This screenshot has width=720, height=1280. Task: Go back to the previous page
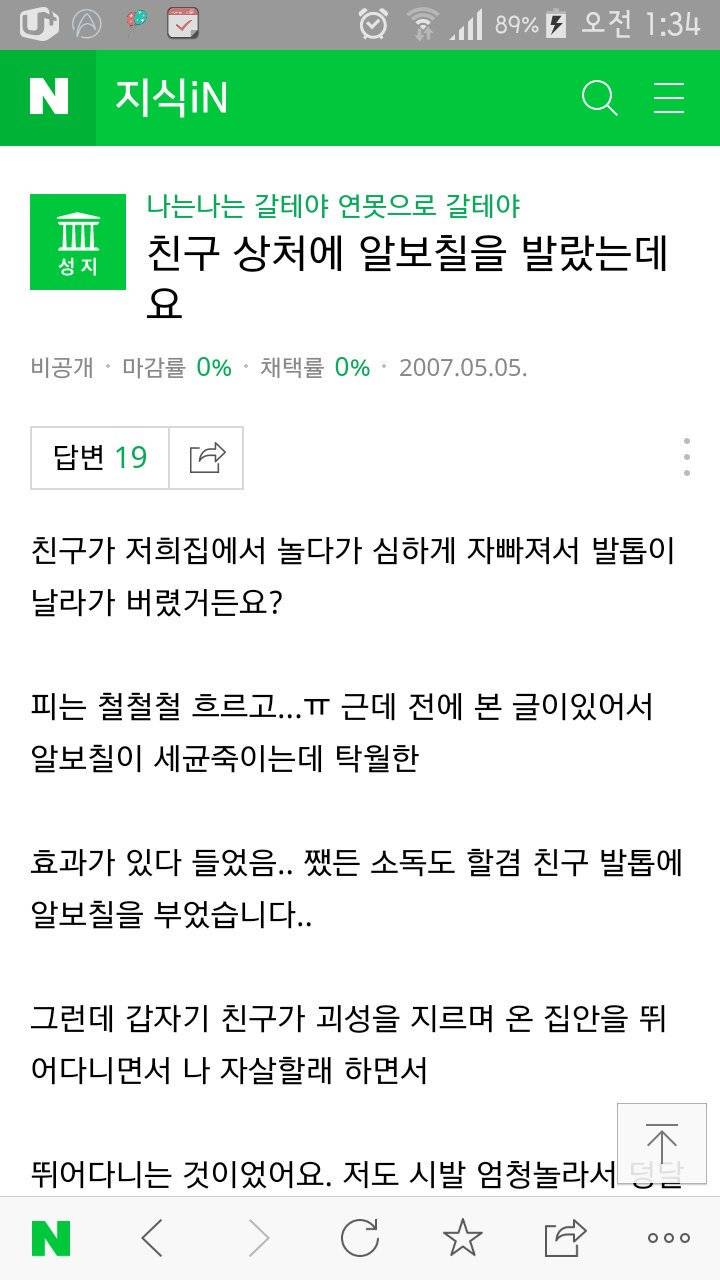point(152,1238)
